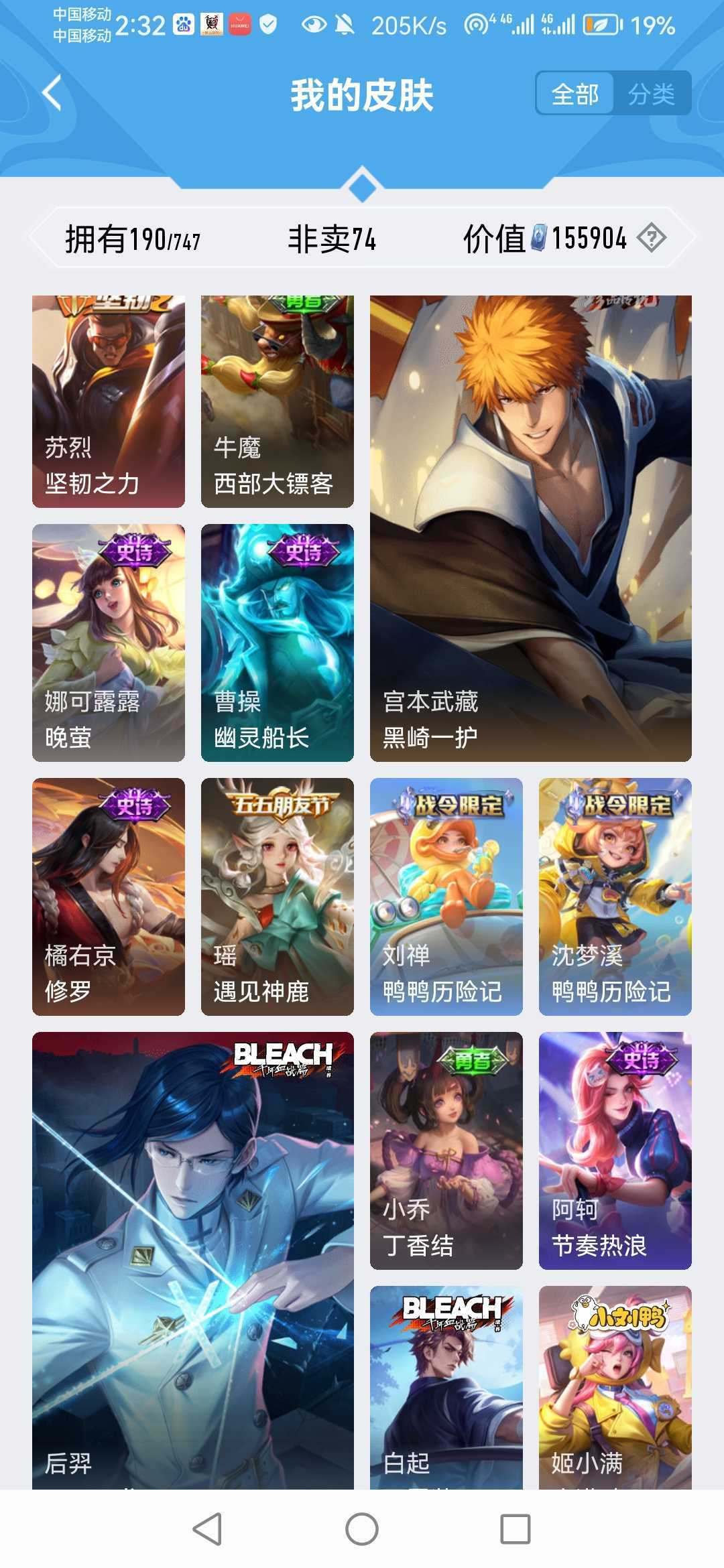Select the 白起 BLEACH skin card

[x=446, y=1387]
